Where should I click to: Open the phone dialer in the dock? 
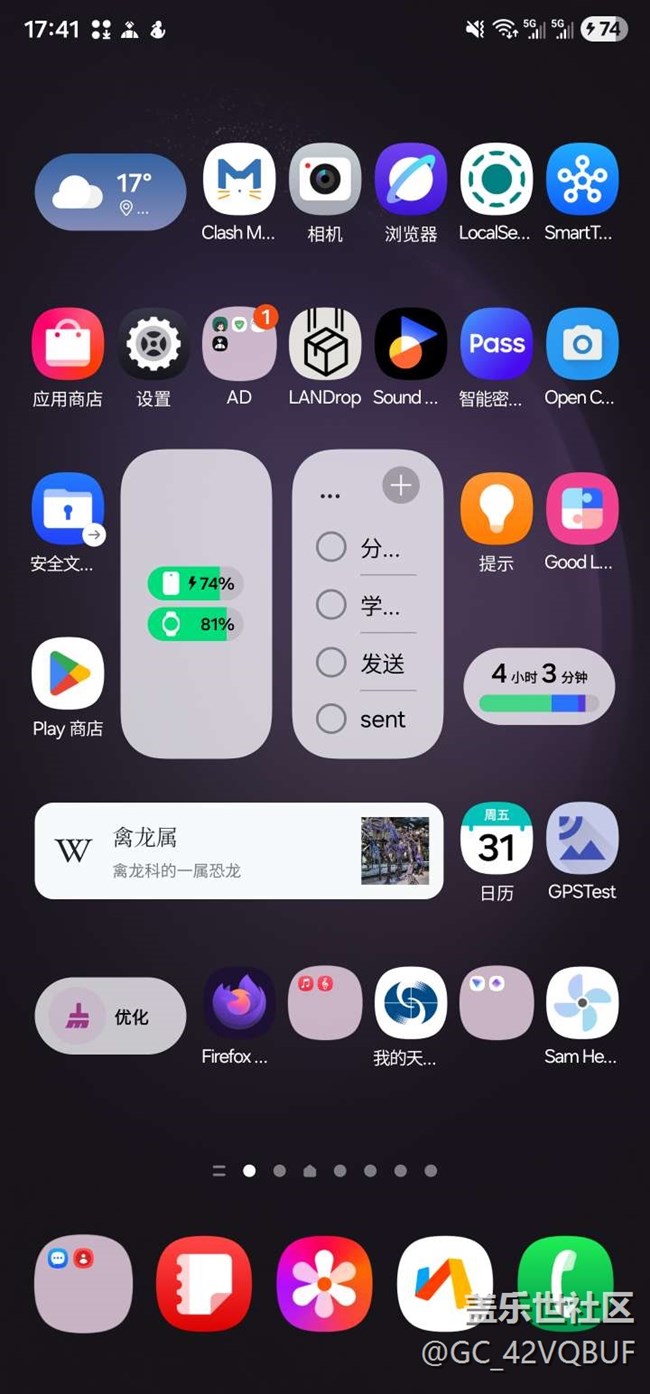[x=565, y=1283]
